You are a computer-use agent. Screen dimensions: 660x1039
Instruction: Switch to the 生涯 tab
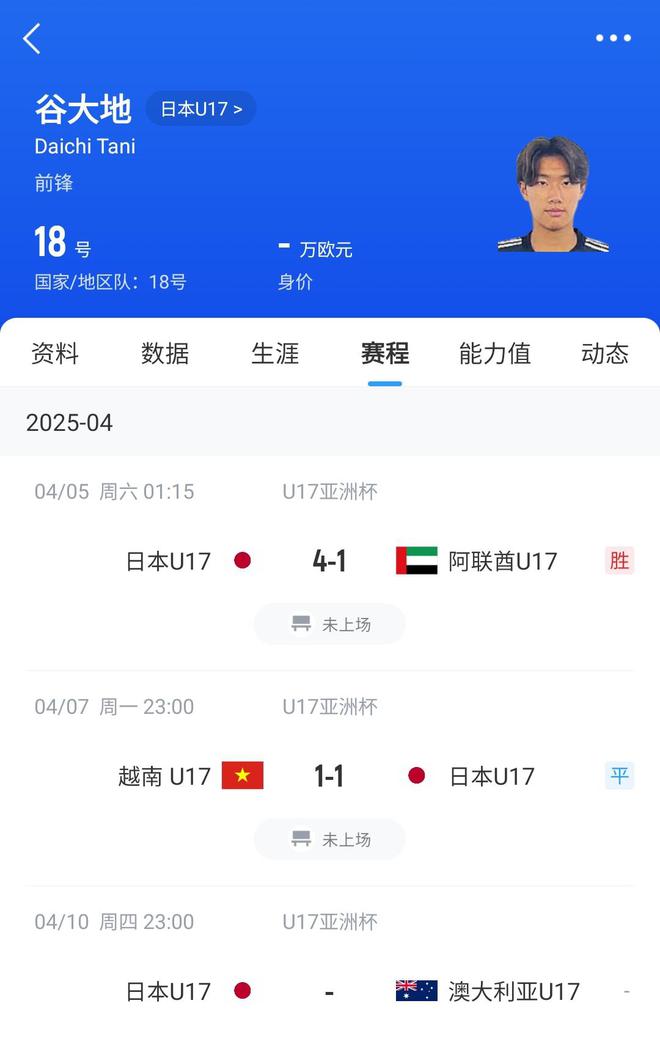[275, 353]
